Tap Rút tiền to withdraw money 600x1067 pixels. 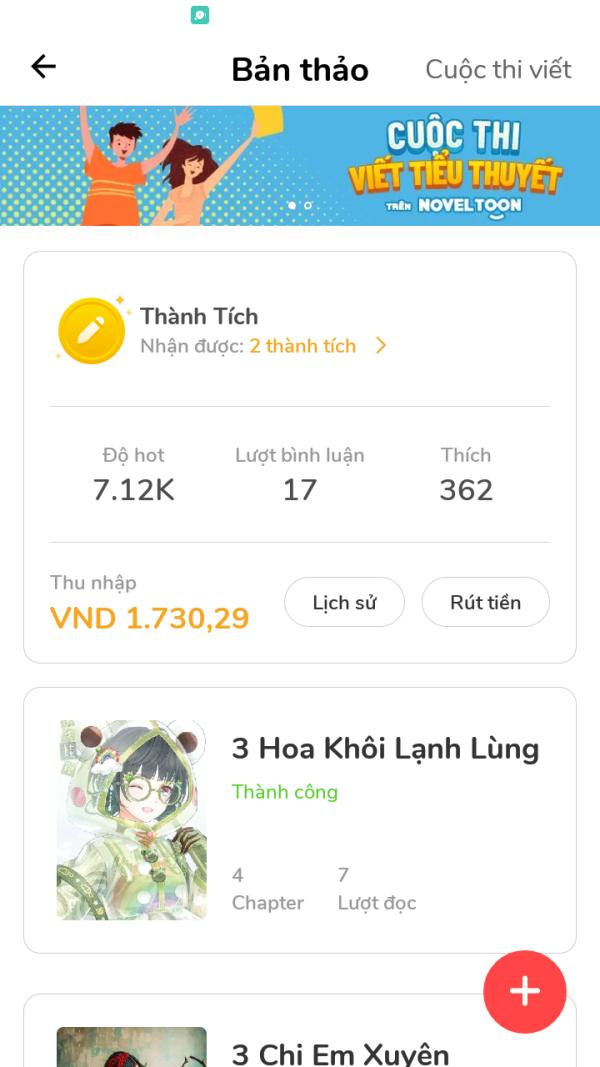click(x=485, y=602)
